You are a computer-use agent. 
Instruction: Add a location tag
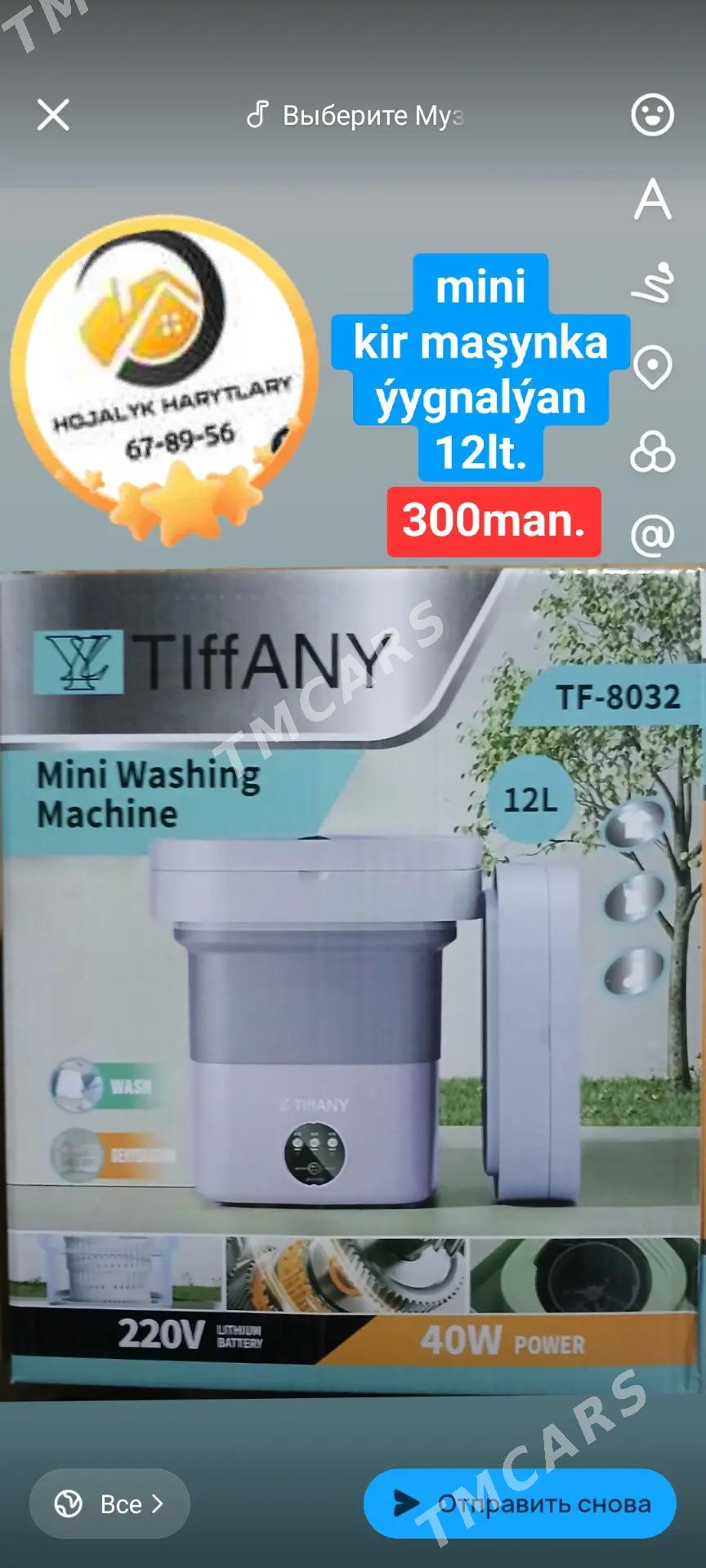652,367
